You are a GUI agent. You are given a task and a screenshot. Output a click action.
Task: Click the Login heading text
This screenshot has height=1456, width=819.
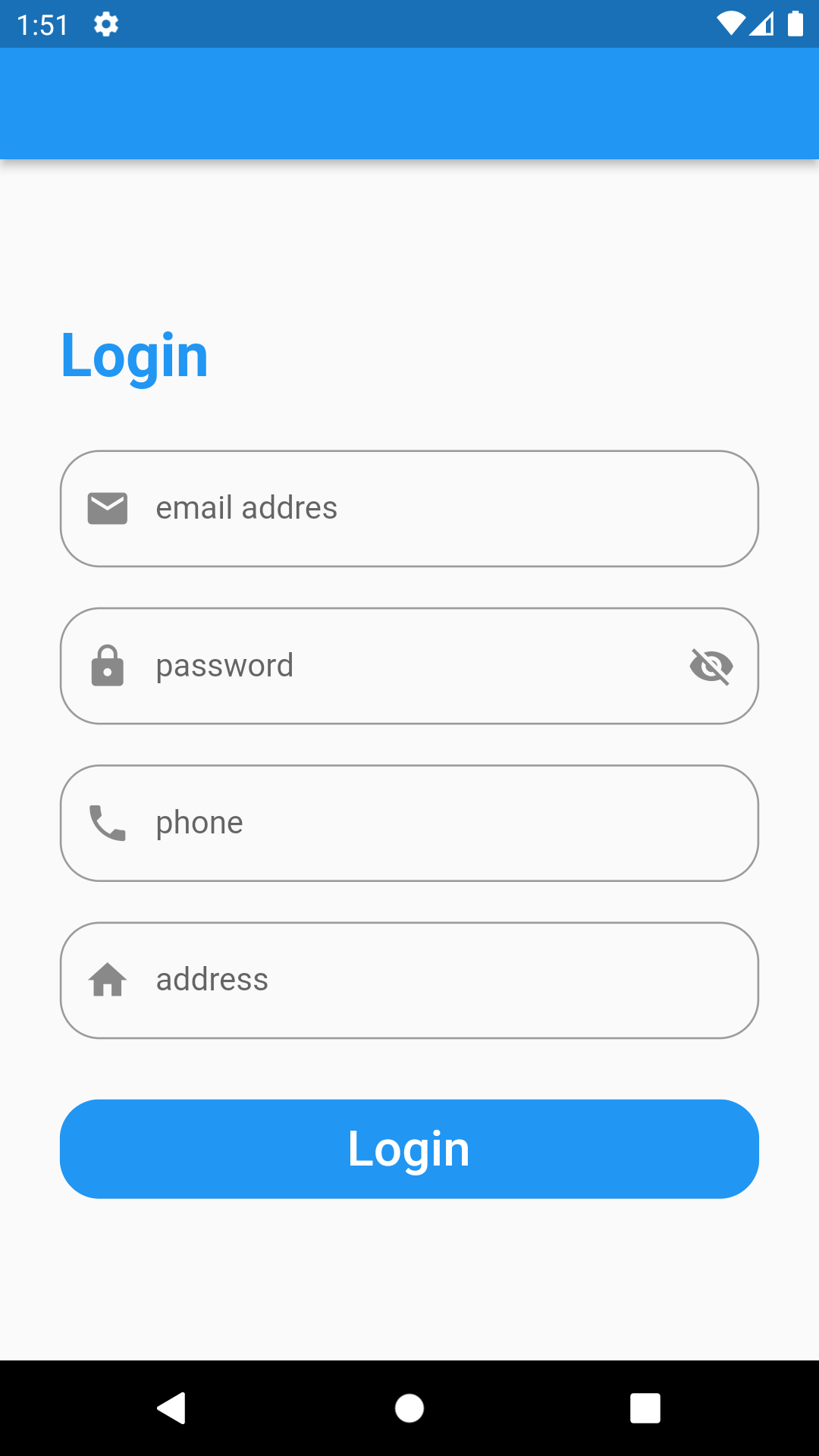tap(135, 355)
